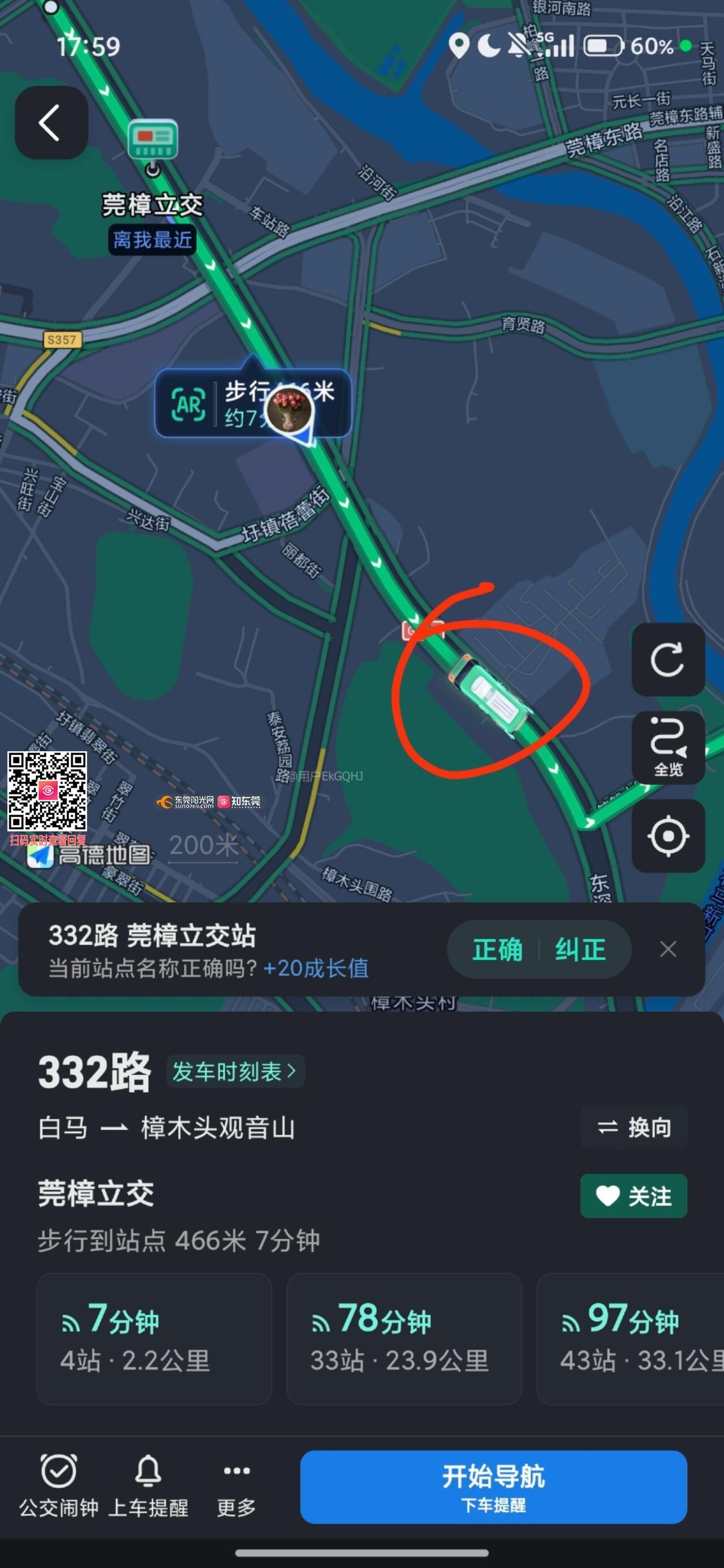Image resolution: width=724 pixels, height=1568 pixels.
Task: Confirm station name with 正确
Action: click(497, 950)
